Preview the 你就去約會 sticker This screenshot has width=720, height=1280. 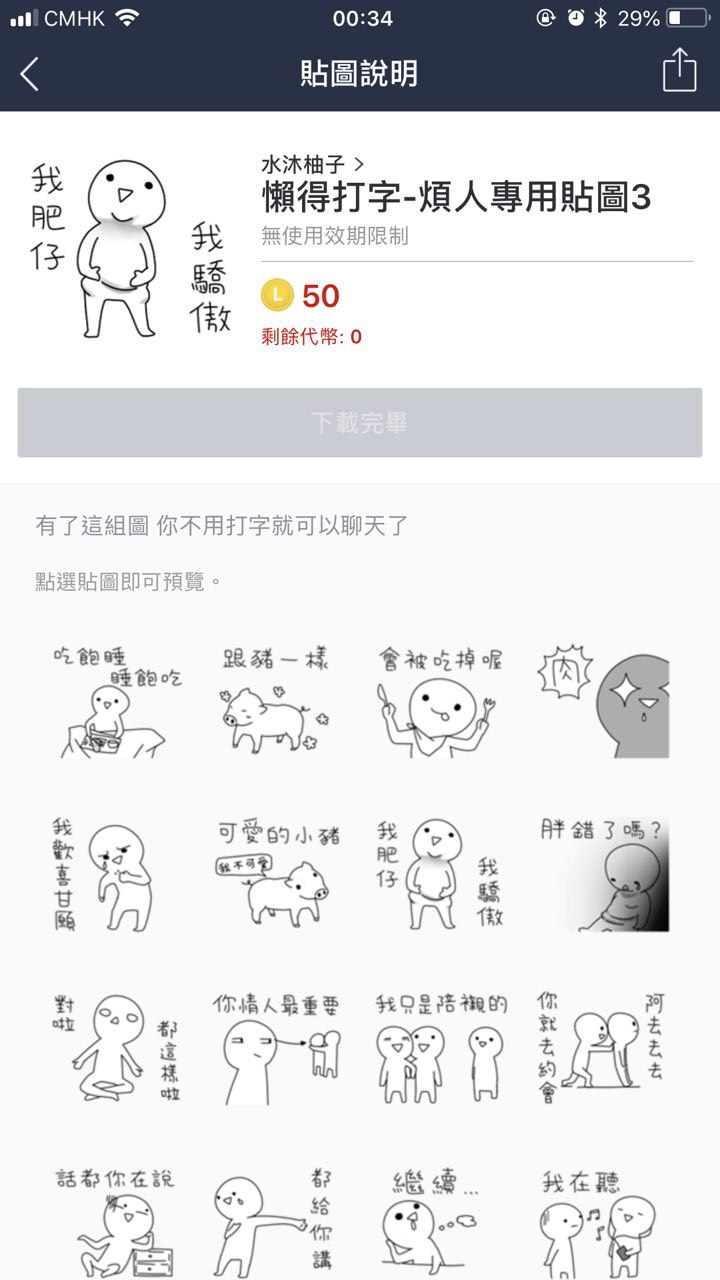click(603, 1047)
